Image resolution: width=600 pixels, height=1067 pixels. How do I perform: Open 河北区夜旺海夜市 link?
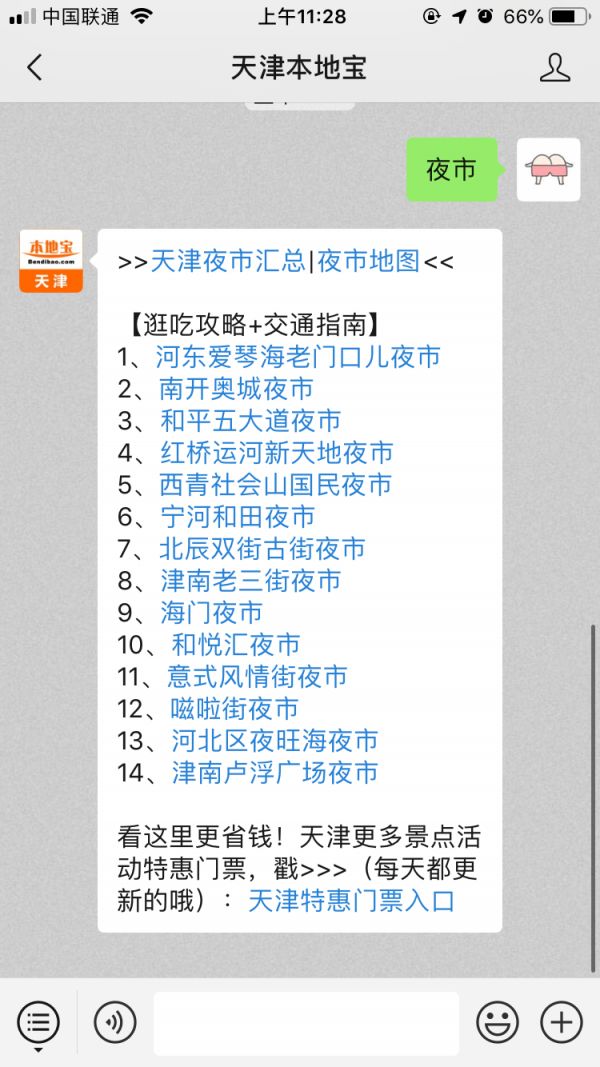coord(275,741)
